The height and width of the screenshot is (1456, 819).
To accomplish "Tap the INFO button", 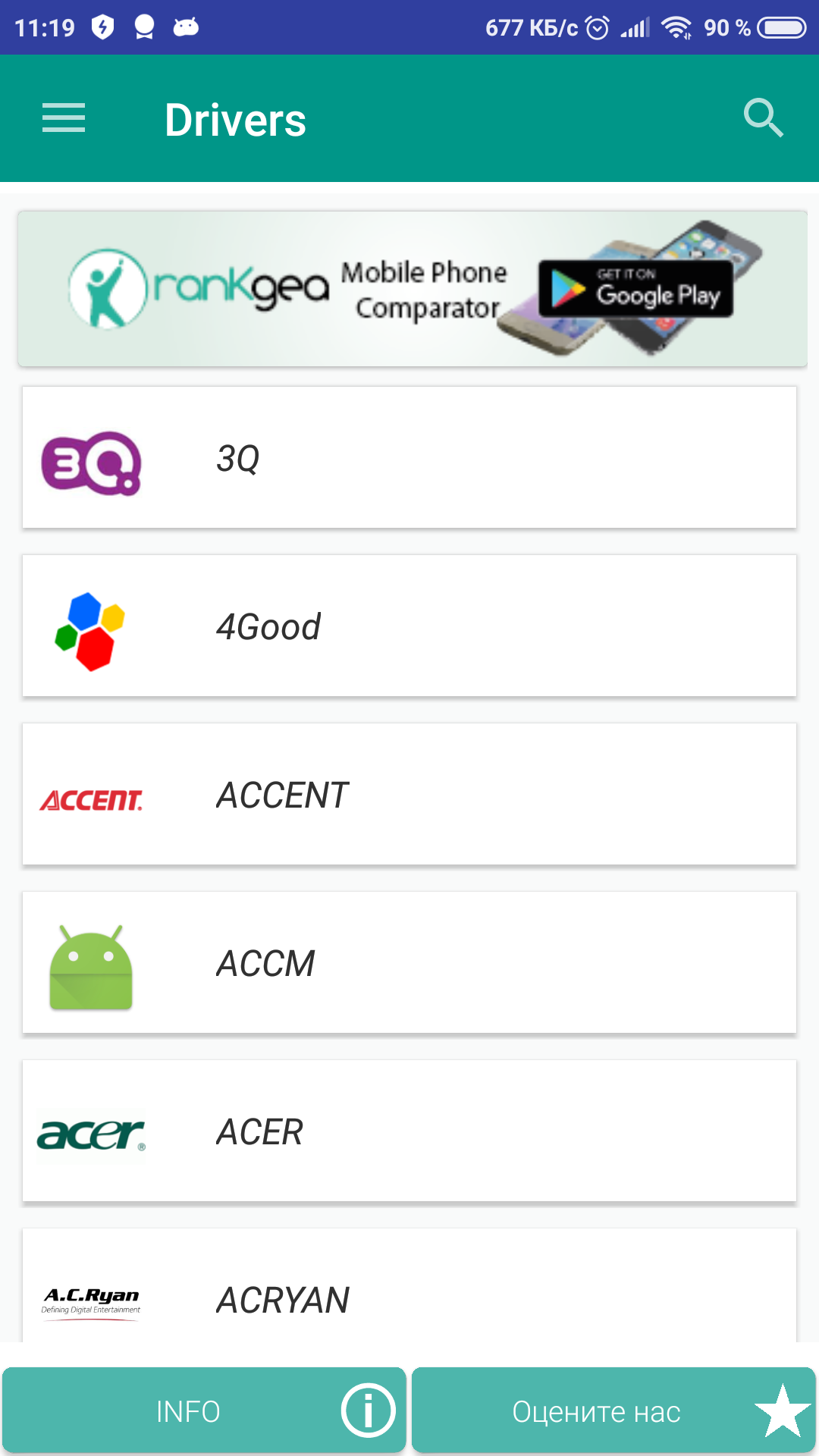I will (x=204, y=1410).
